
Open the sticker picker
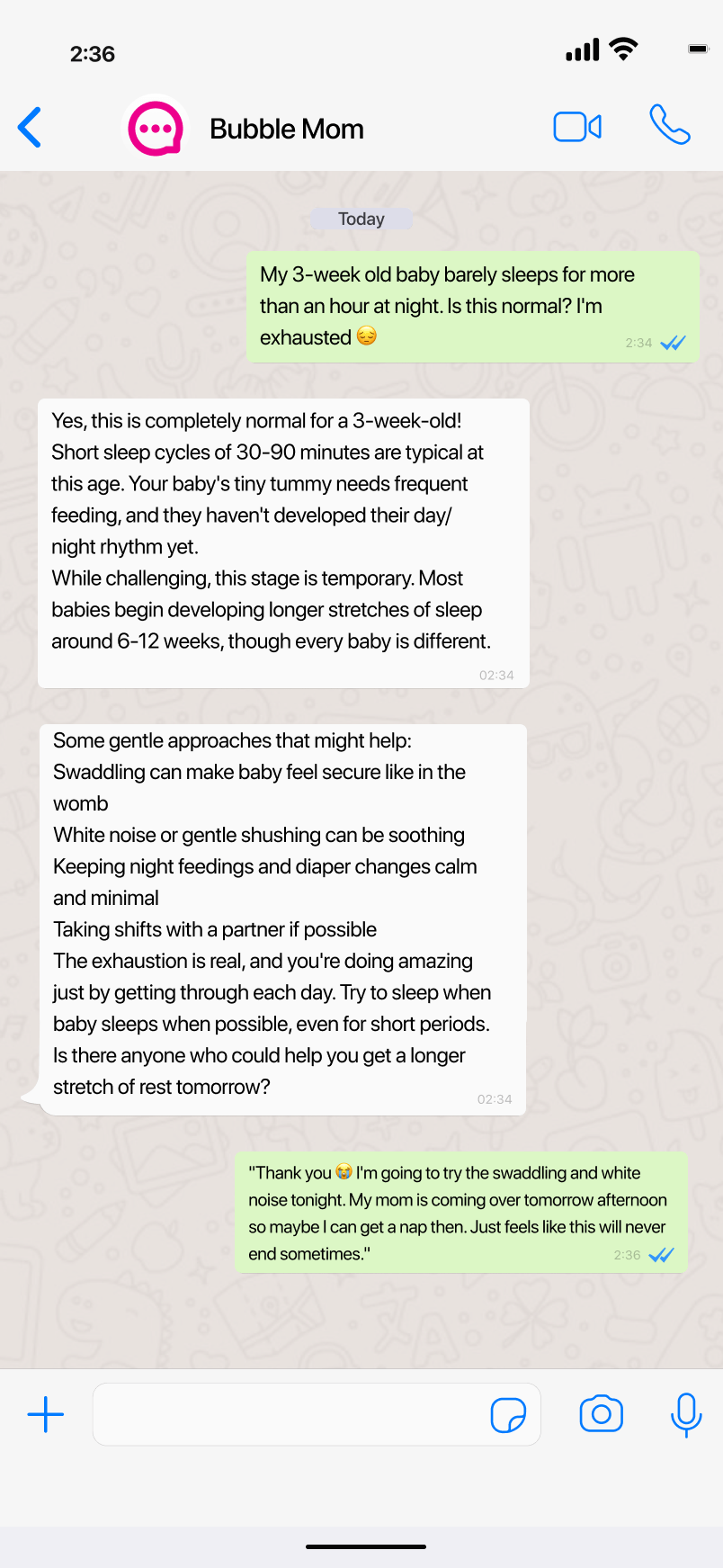pyautogui.click(x=508, y=1415)
